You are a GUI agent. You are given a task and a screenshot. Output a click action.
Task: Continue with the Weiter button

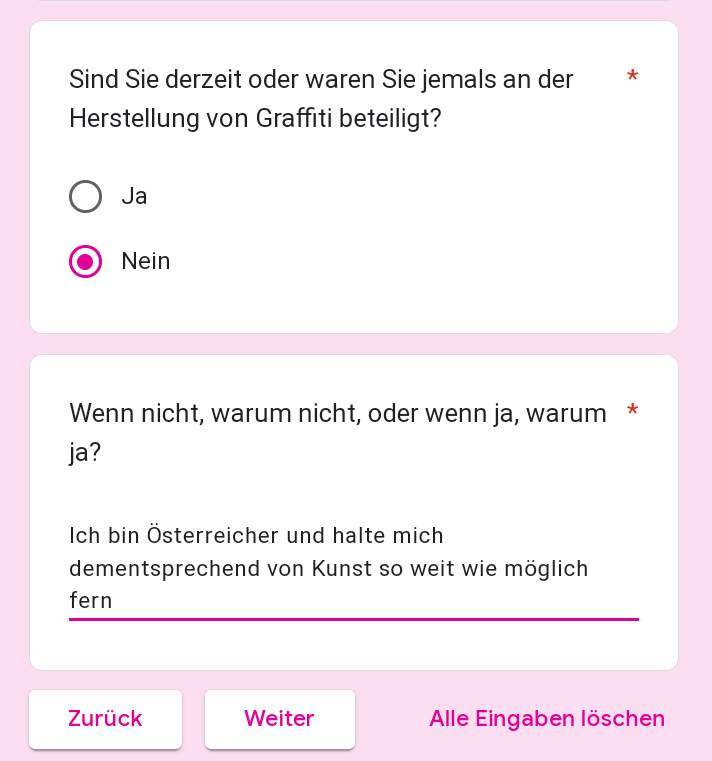point(279,719)
